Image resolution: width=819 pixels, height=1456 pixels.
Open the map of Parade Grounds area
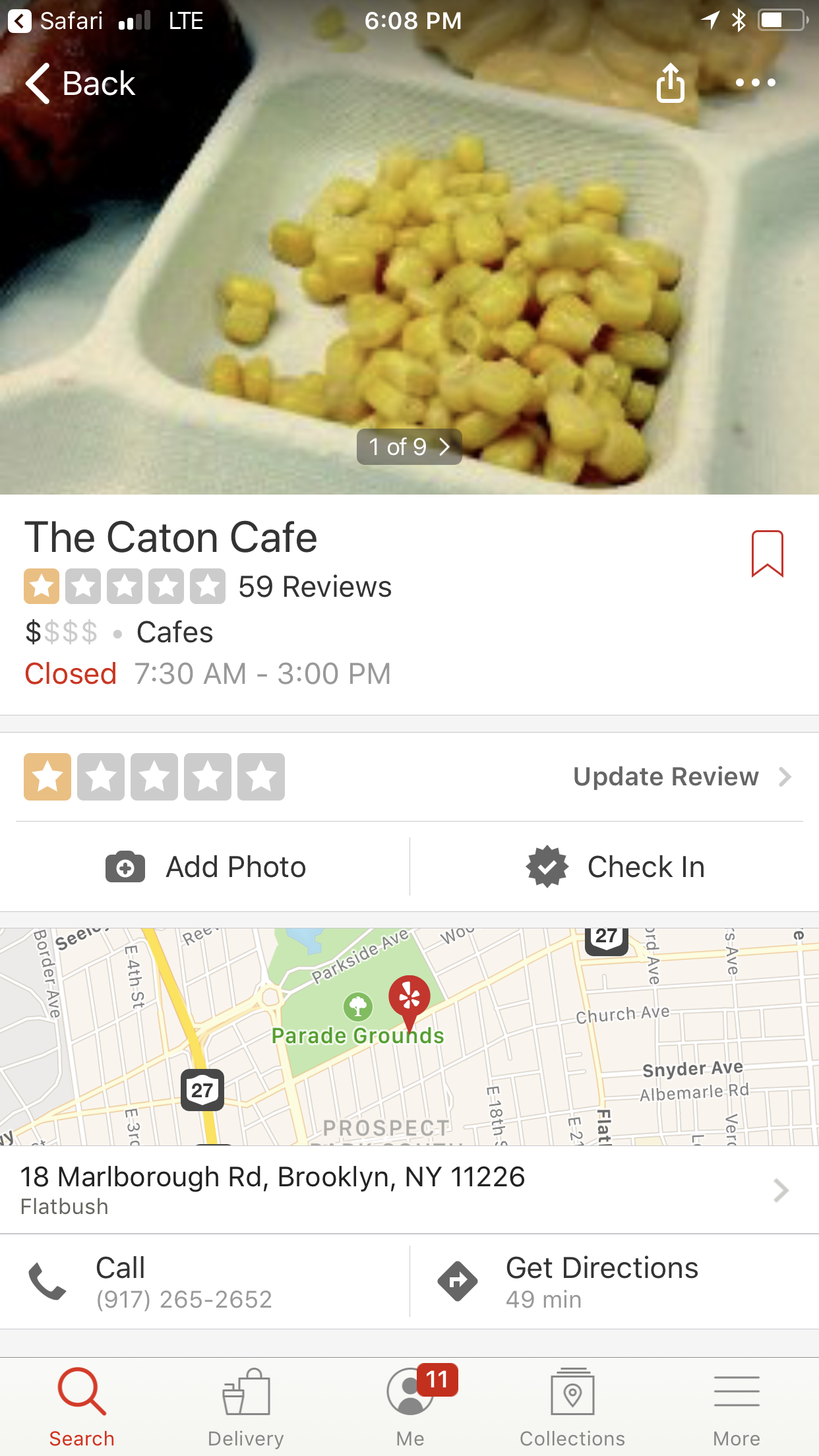(x=409, y=1035)
